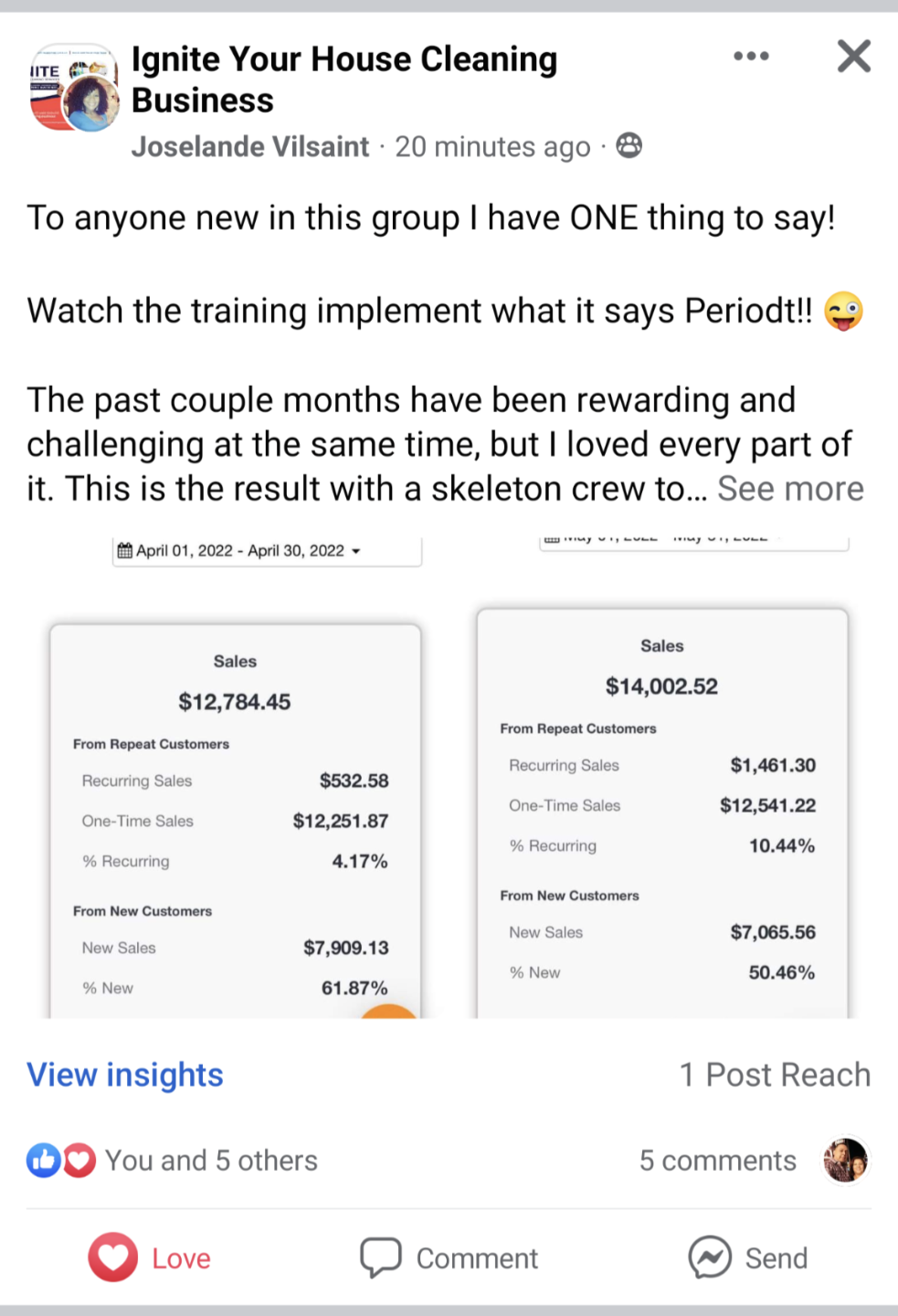Expand post text with See more
898x1316 pixels.
pyautogui.click(x=790, y=489)
